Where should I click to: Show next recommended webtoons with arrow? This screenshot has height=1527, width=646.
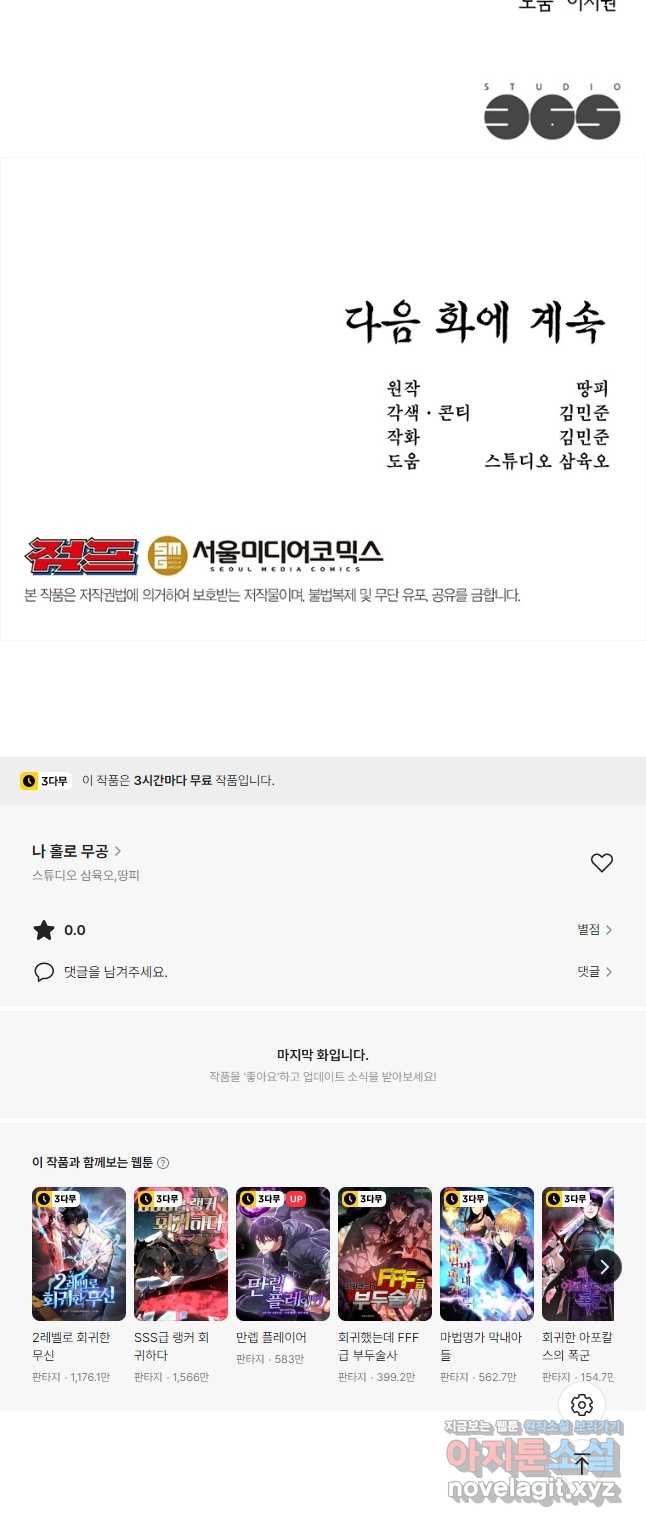604,1267
